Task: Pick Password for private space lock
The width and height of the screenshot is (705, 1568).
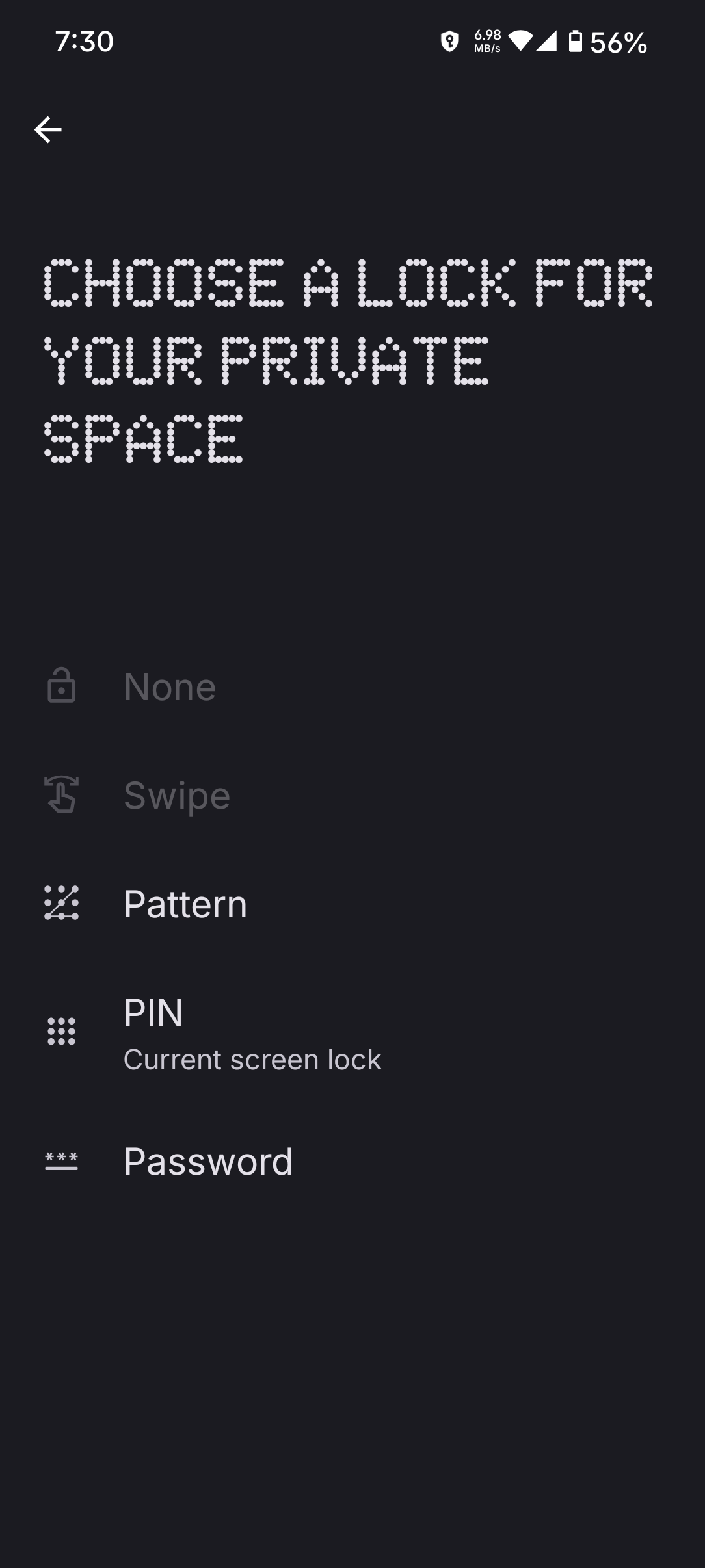Action: (352, 1161)
